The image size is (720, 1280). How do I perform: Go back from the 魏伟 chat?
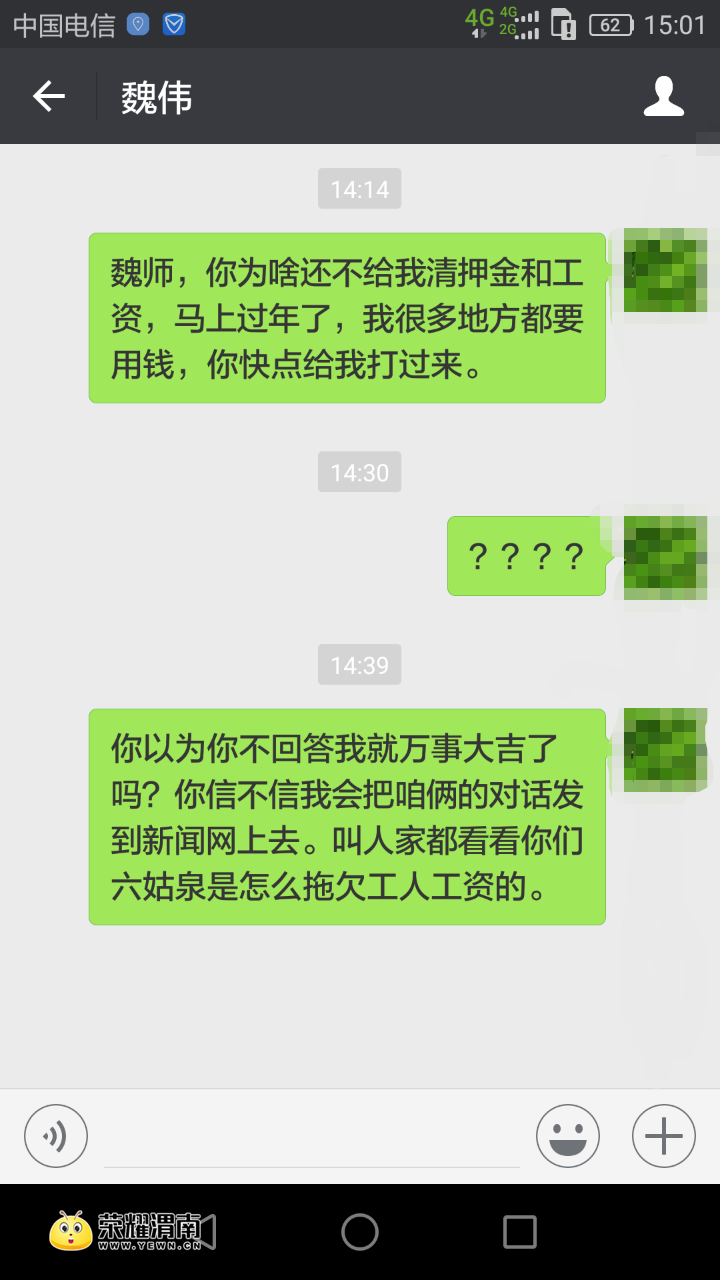(x=48, y=96)
